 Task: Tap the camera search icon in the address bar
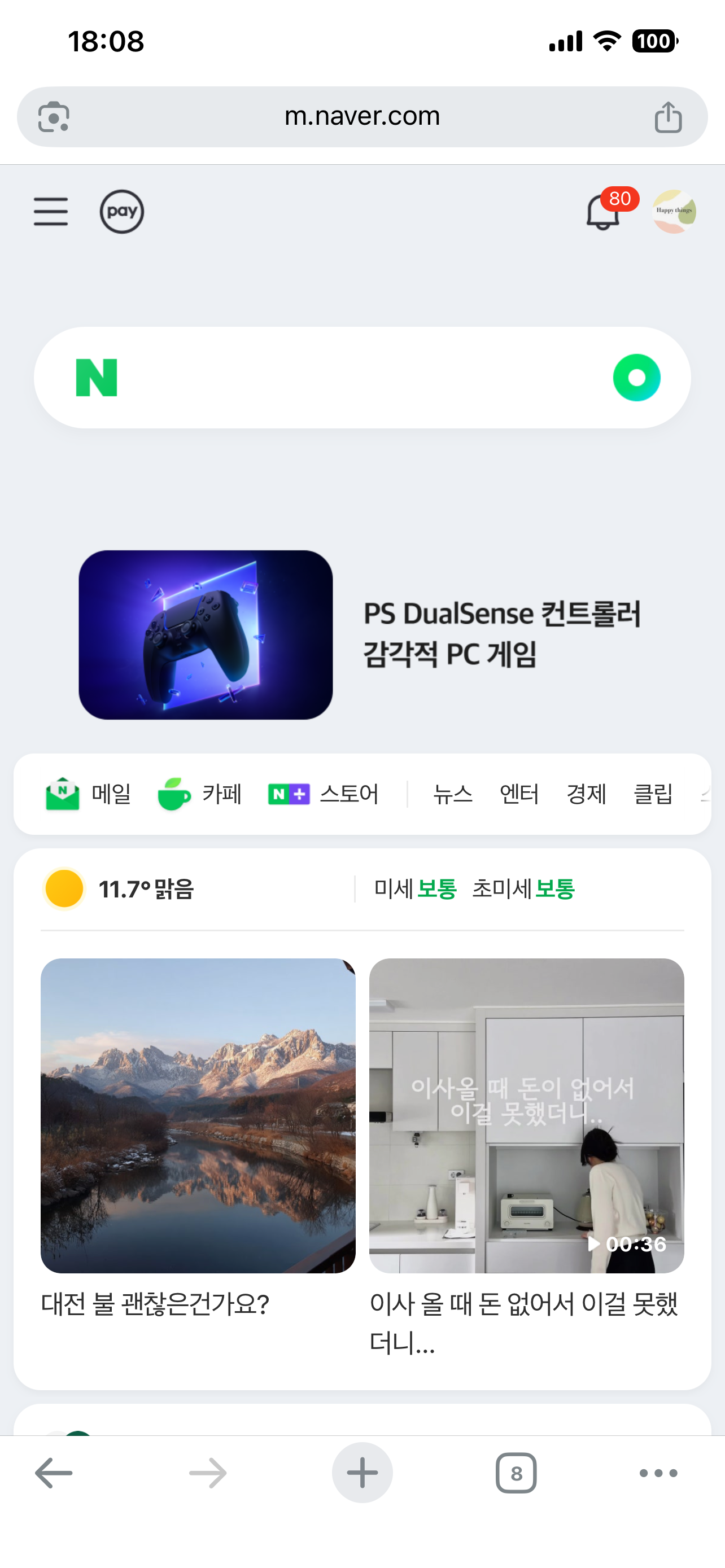pos(54,116)
